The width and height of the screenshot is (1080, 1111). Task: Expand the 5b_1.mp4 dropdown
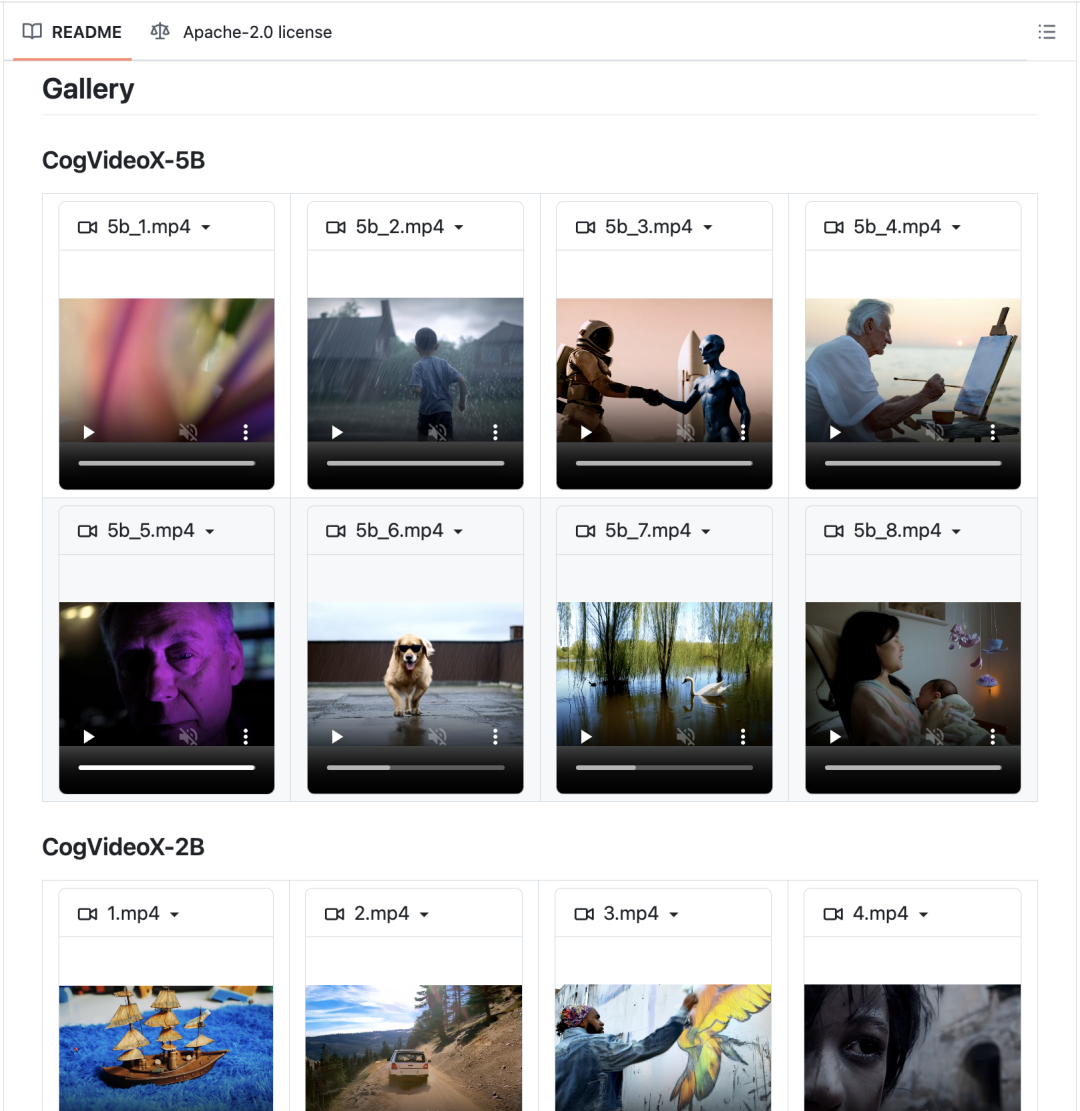206,228
